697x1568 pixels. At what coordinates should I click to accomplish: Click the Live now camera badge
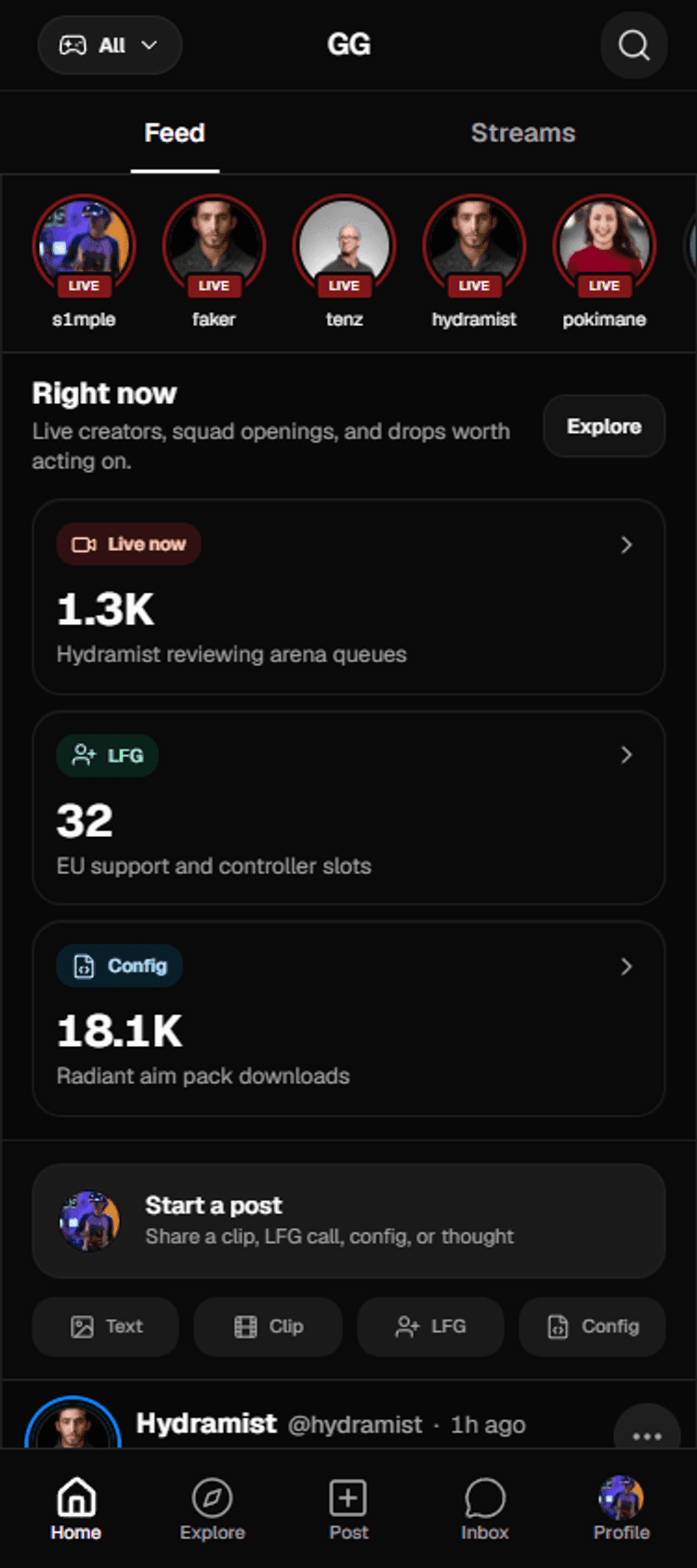pos(127,544)
